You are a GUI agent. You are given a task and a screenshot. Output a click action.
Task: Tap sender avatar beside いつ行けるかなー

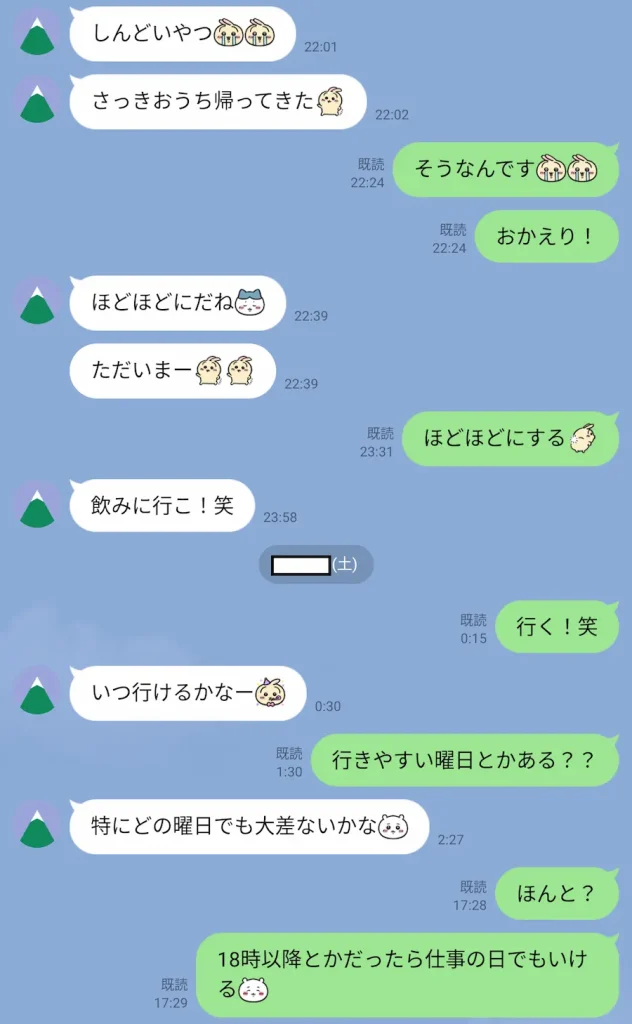[38, 691]
